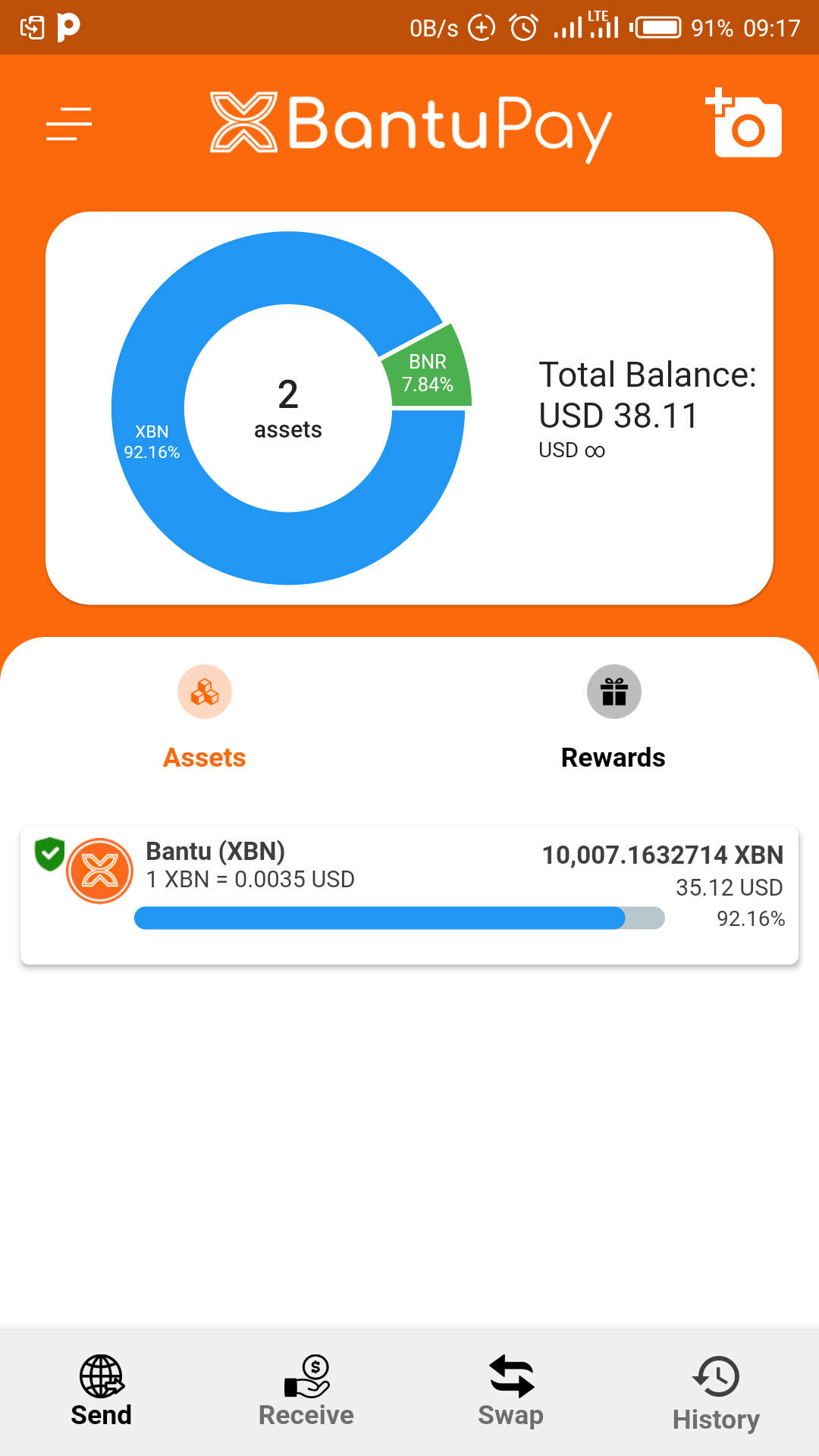The width and height of the screenshot is (819, 1456).
Task: Open the Swap section
Action: point(511,1392)
